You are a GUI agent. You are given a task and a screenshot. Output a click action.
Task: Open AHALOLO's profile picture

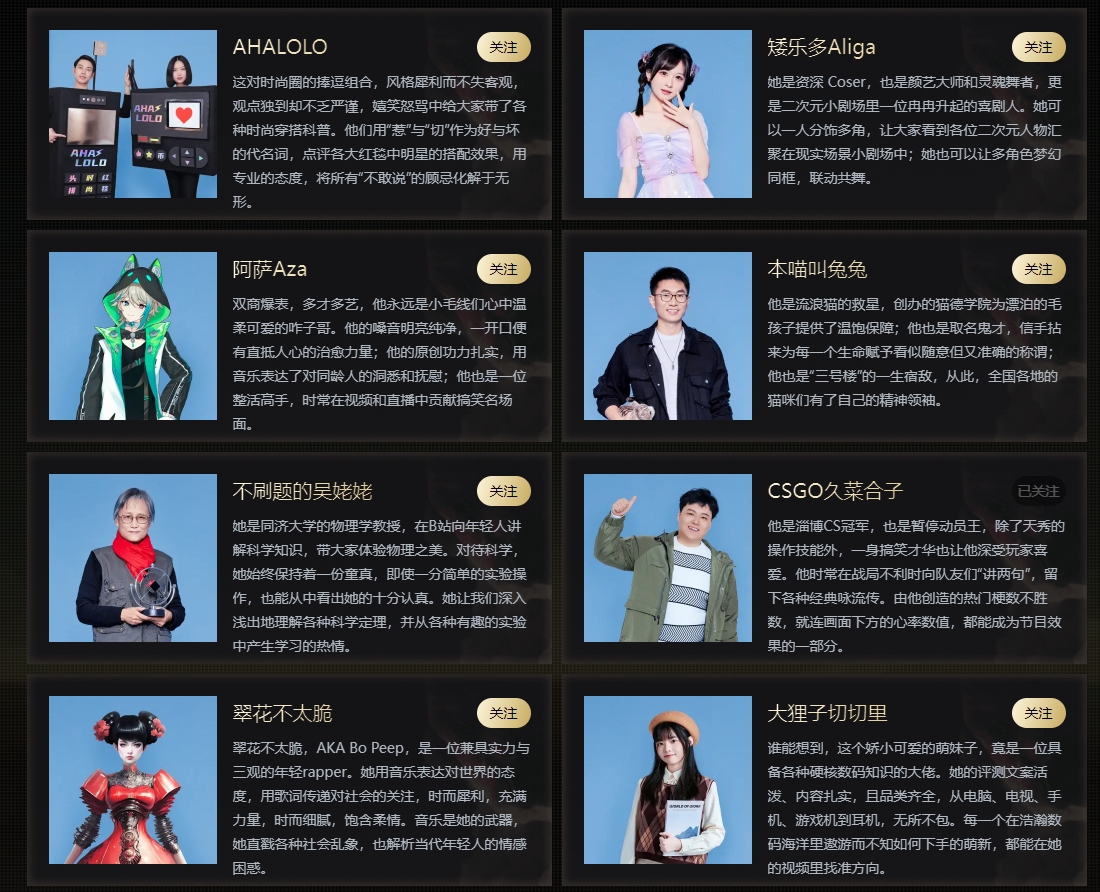click(133, 114)
